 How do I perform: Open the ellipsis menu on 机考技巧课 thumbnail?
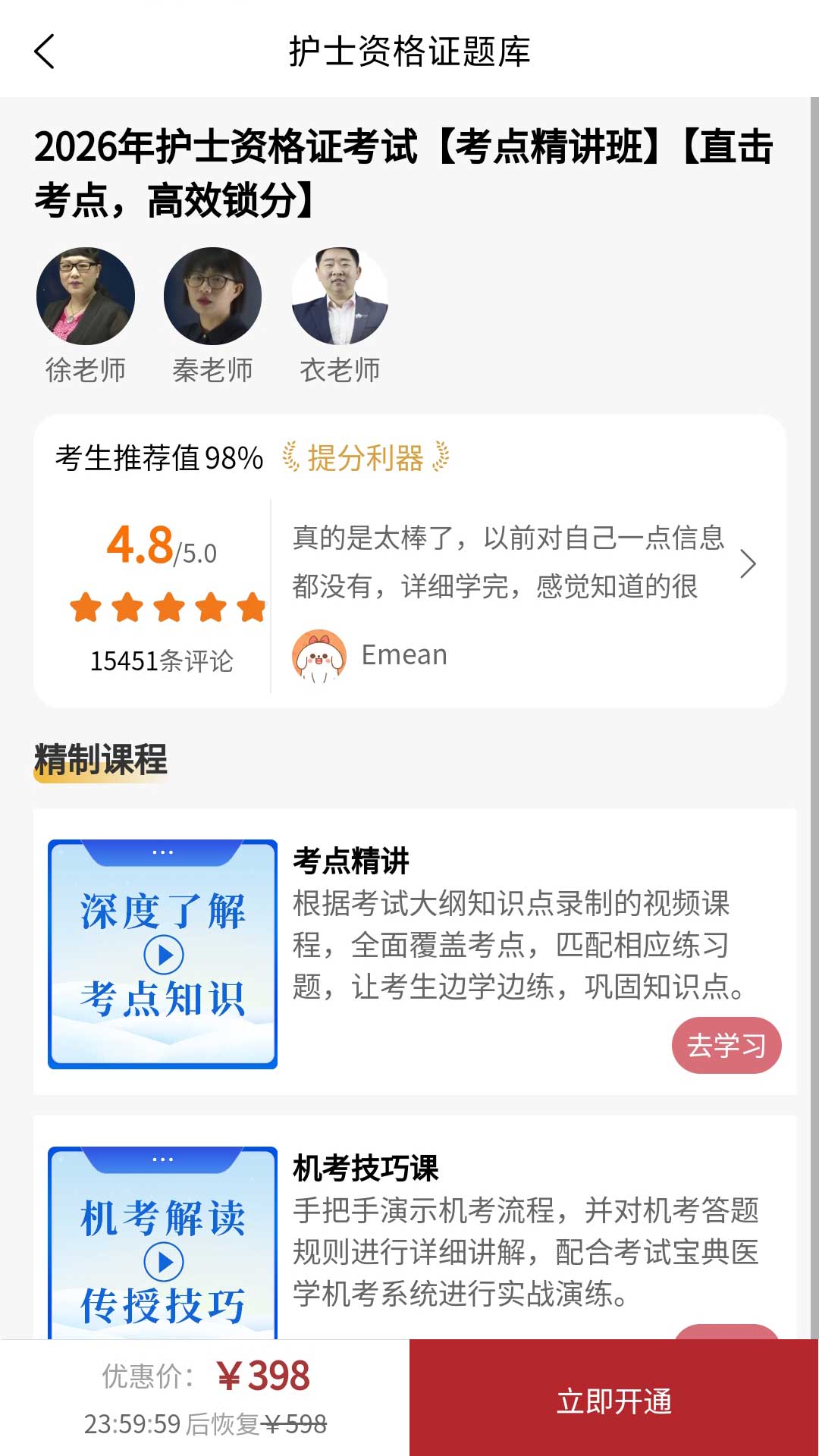click(162, 1159)
